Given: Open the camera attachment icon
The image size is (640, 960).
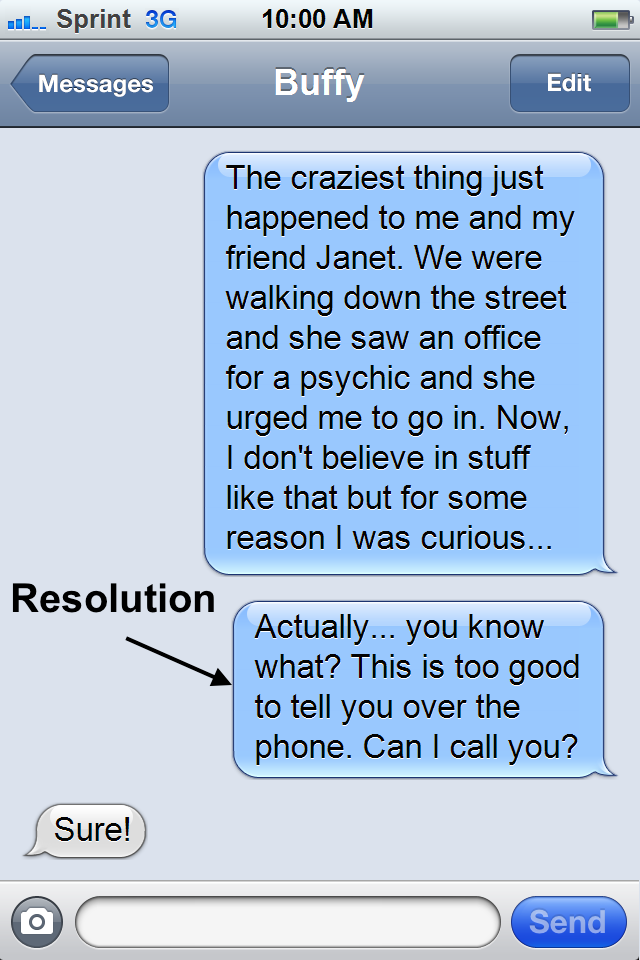Looking at the screenshot, I should [x=37, y=921].
